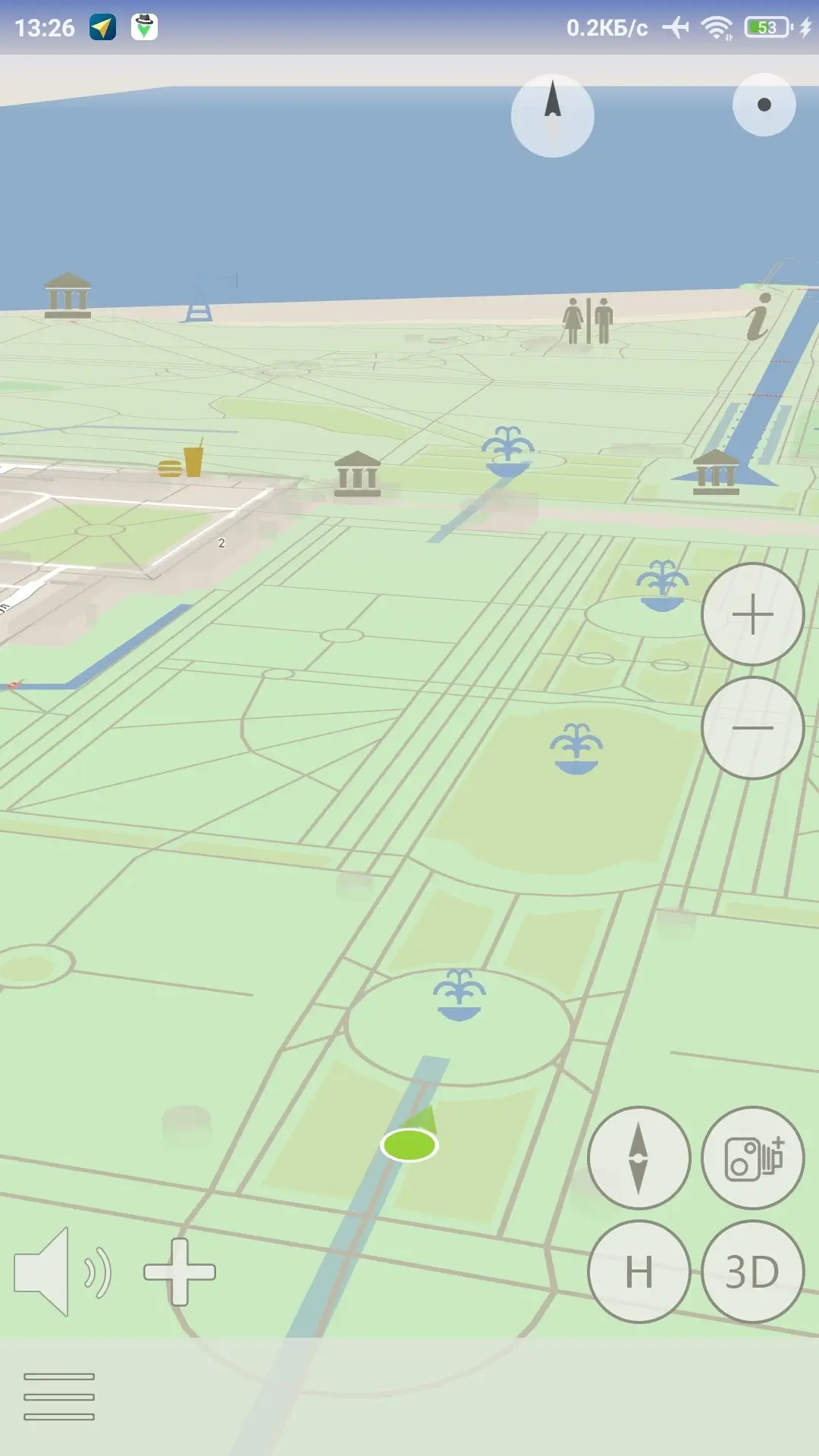This screenshot has width=819, height=1456.
Task: Zoom out with the minus button
Action: click(x=752, y=728)
